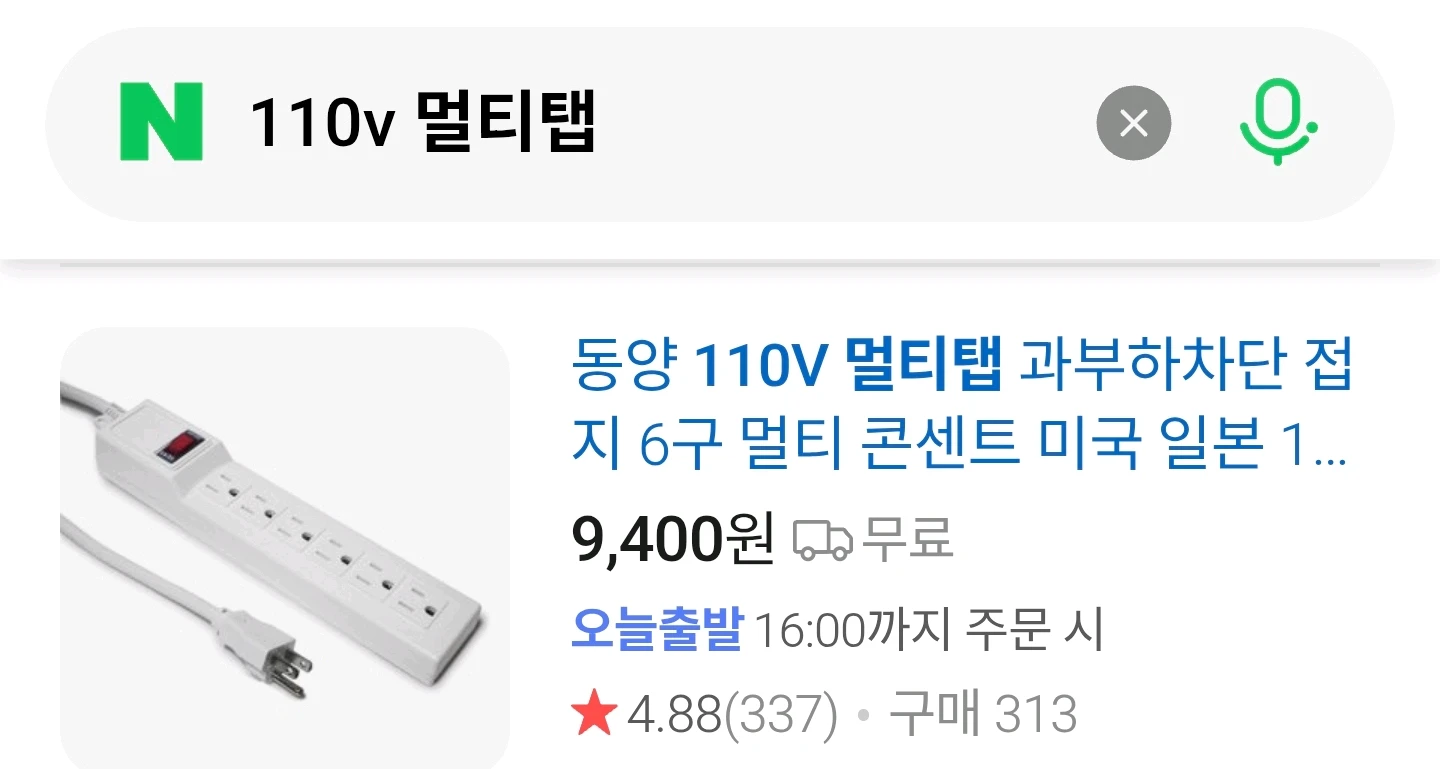Tap the green Naver N logo

(x=161, y=122)
